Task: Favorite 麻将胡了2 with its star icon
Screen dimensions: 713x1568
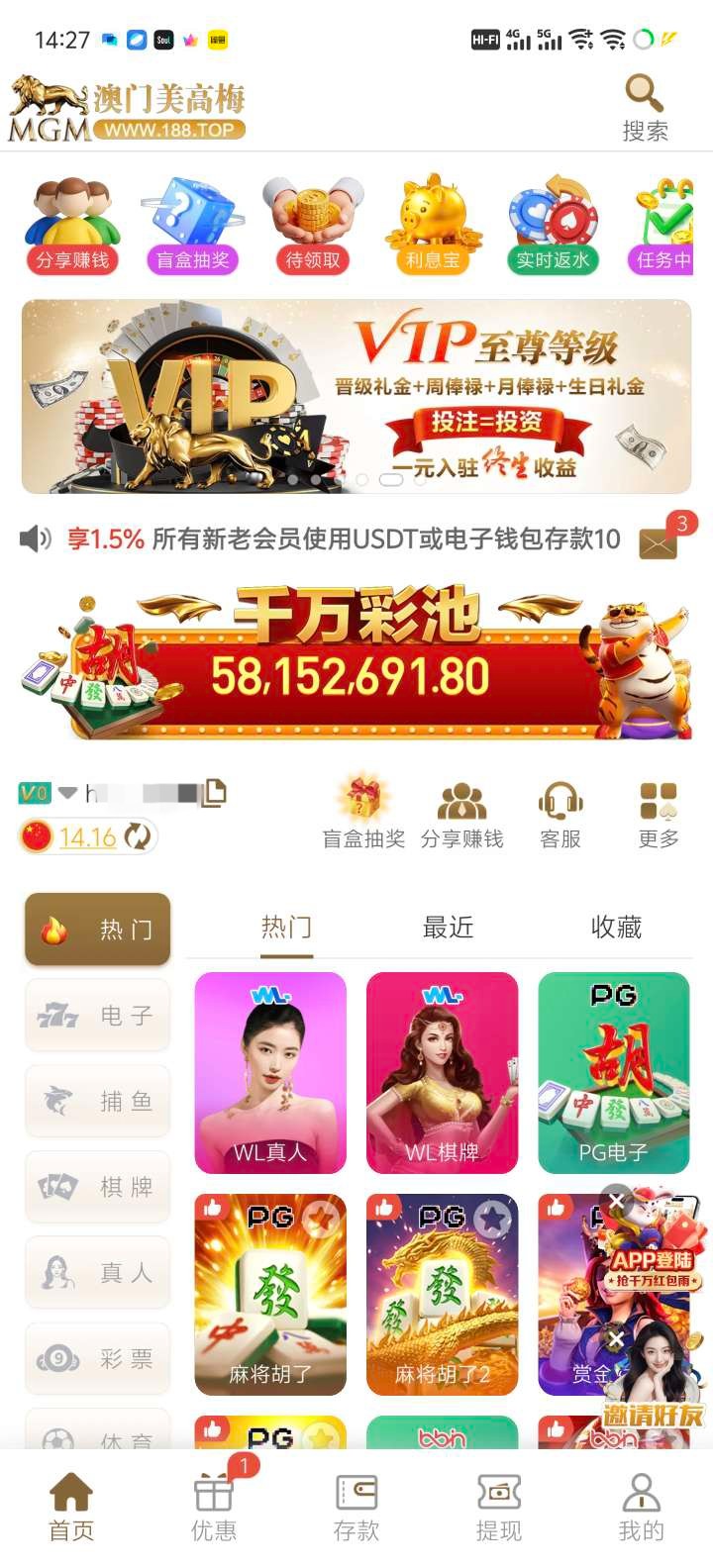Action: pos(492,1220)
